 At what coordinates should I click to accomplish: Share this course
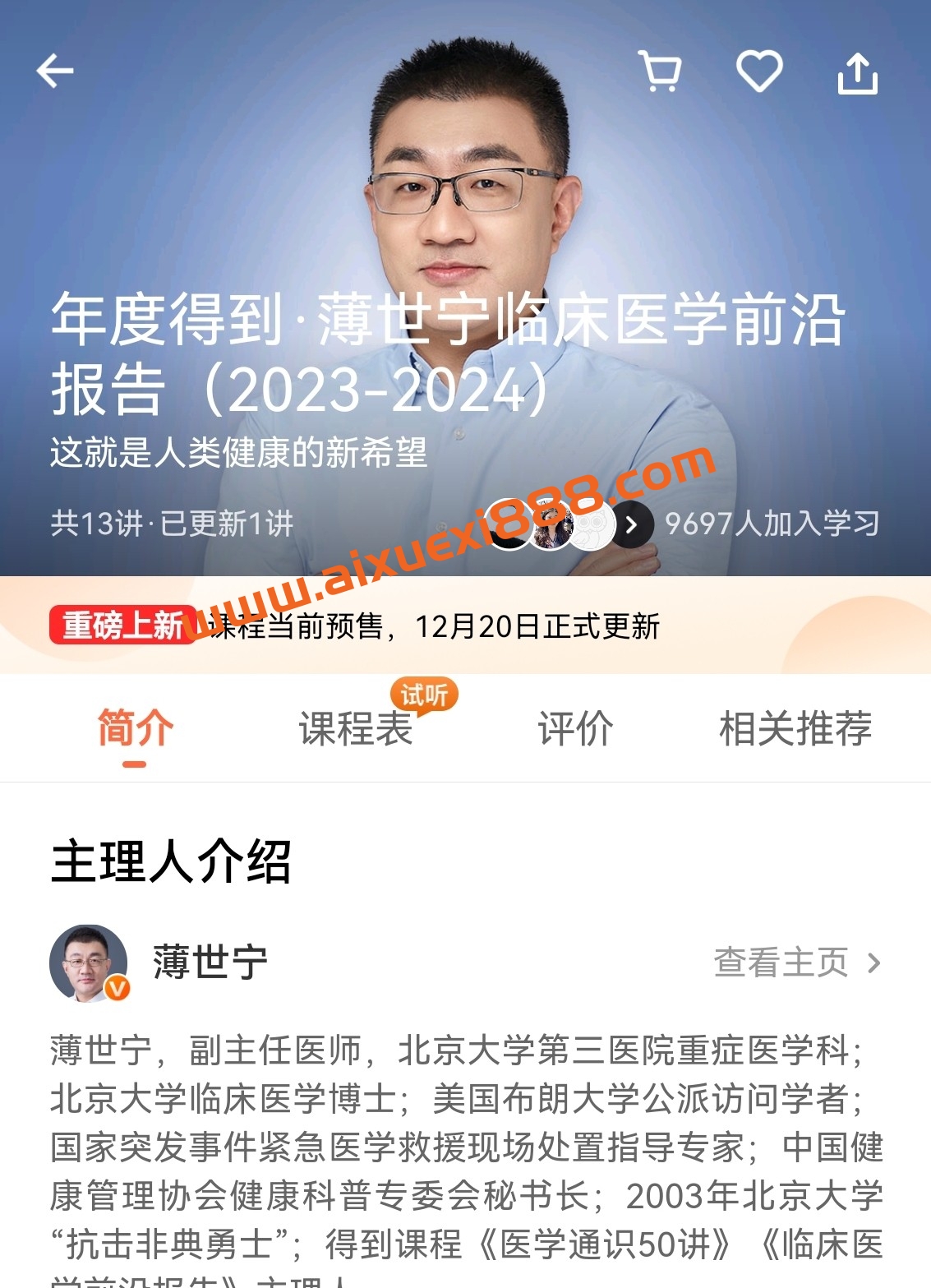click(x=857, y=73)
